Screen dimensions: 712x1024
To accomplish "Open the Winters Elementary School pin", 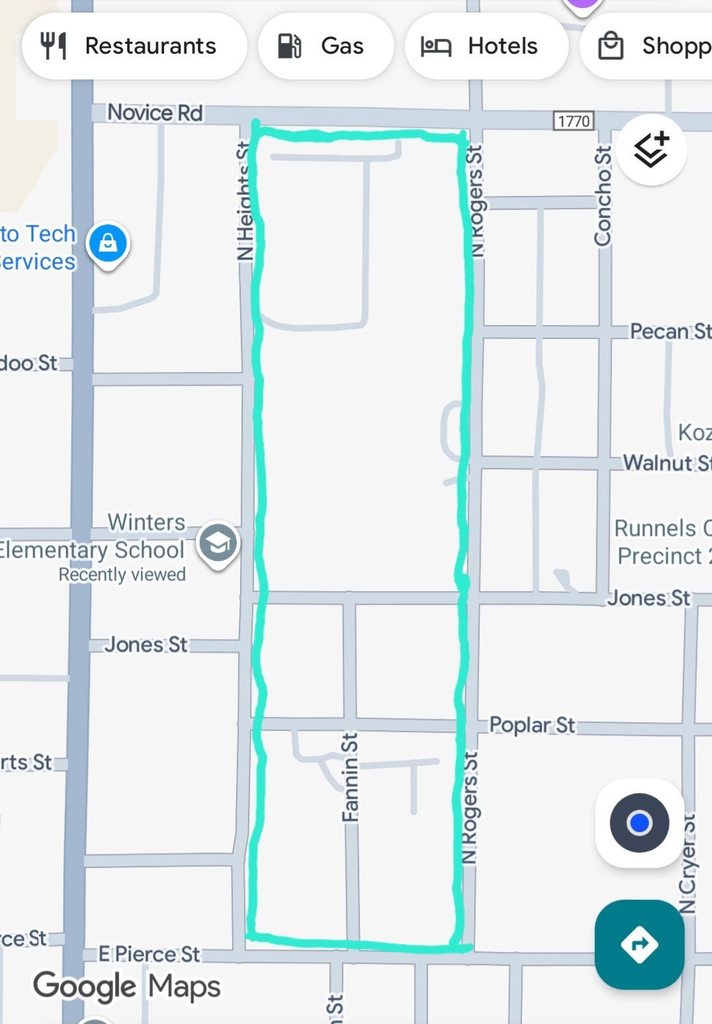I will [x=217, y=543].
